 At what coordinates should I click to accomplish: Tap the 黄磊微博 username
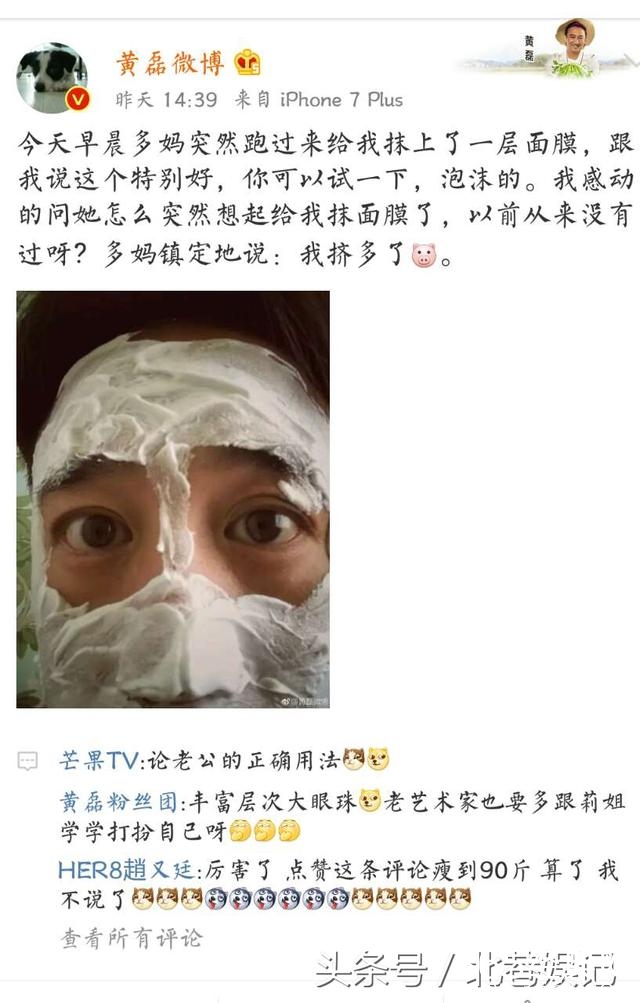click(x=171, y=65)
